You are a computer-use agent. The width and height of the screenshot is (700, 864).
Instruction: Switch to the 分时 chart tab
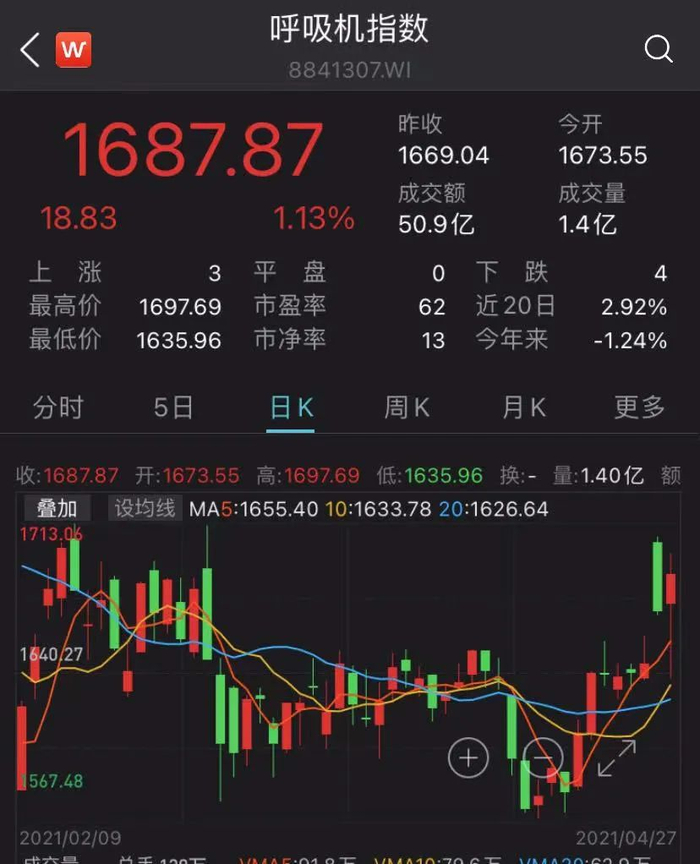(58, 407)
